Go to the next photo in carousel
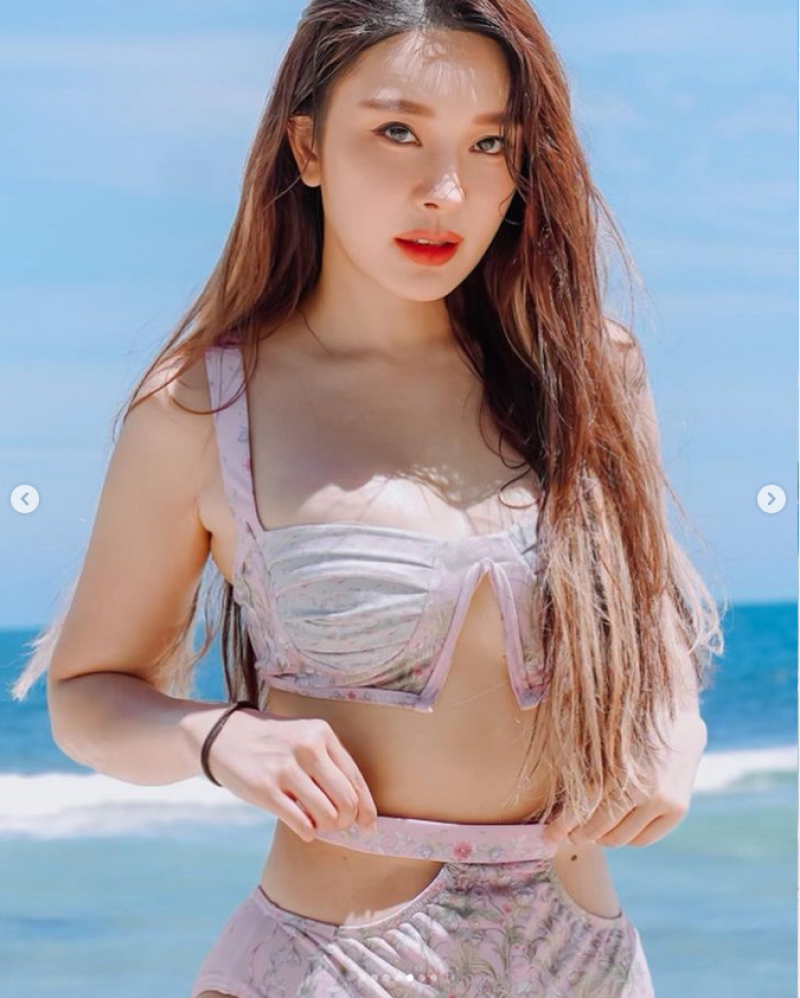 coord(770,498)
